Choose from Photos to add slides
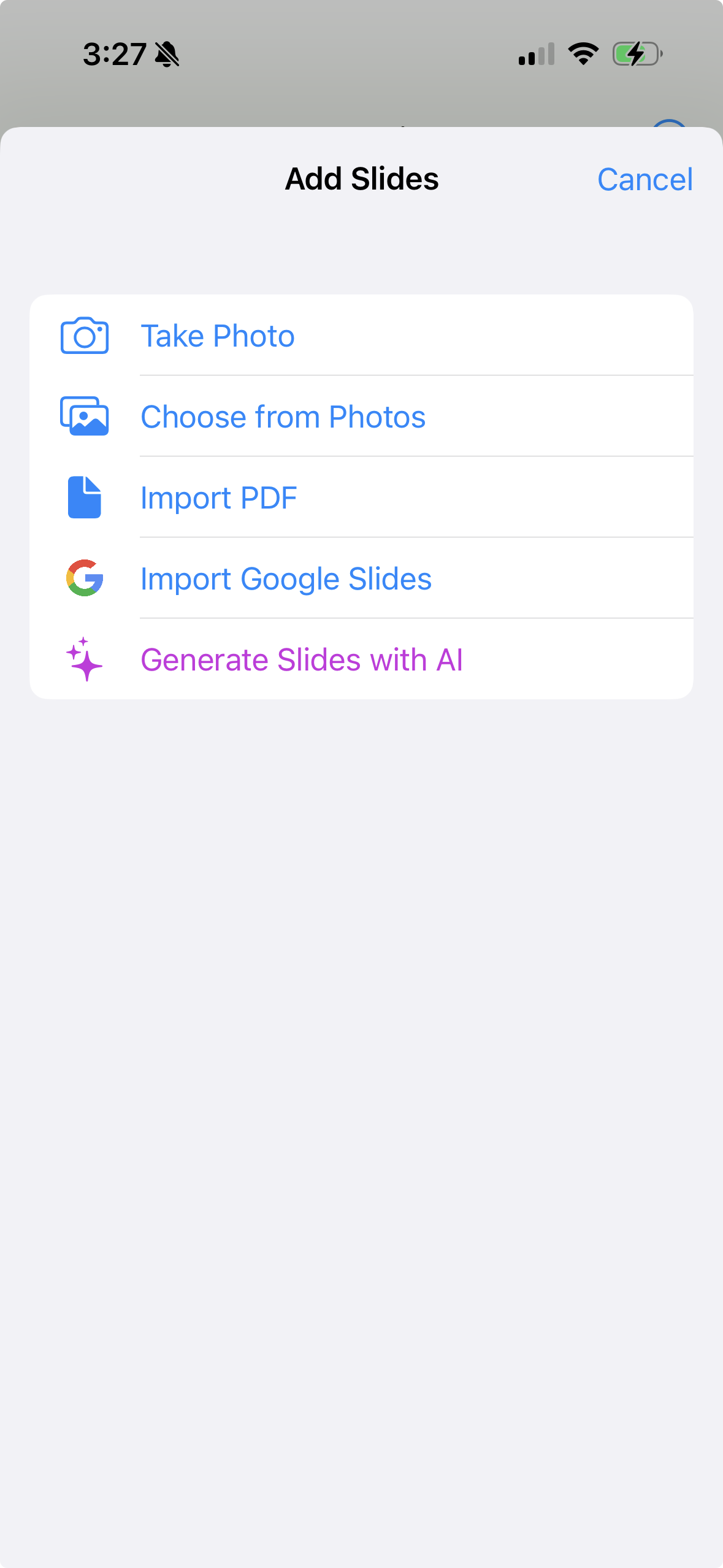 (283, 415)
